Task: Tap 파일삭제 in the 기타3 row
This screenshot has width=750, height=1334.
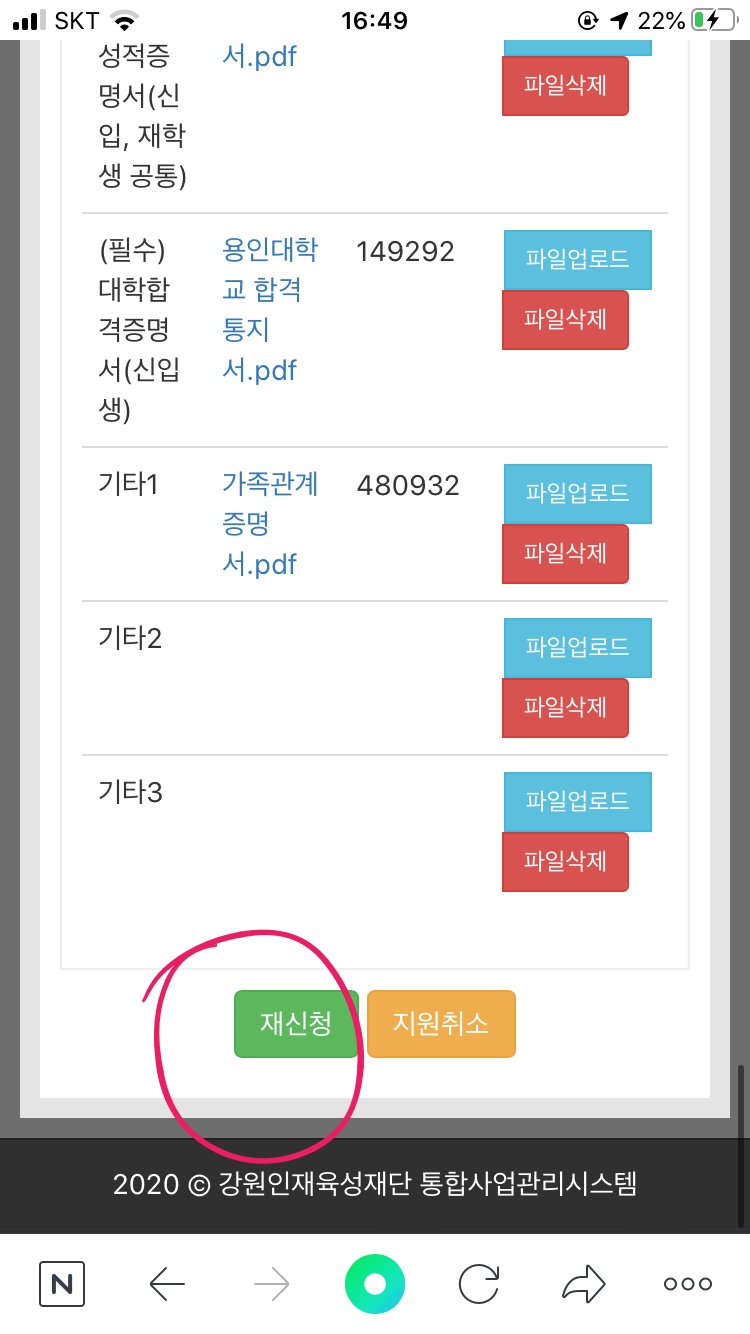Action: pyautogui.click(x=565, y=862)
